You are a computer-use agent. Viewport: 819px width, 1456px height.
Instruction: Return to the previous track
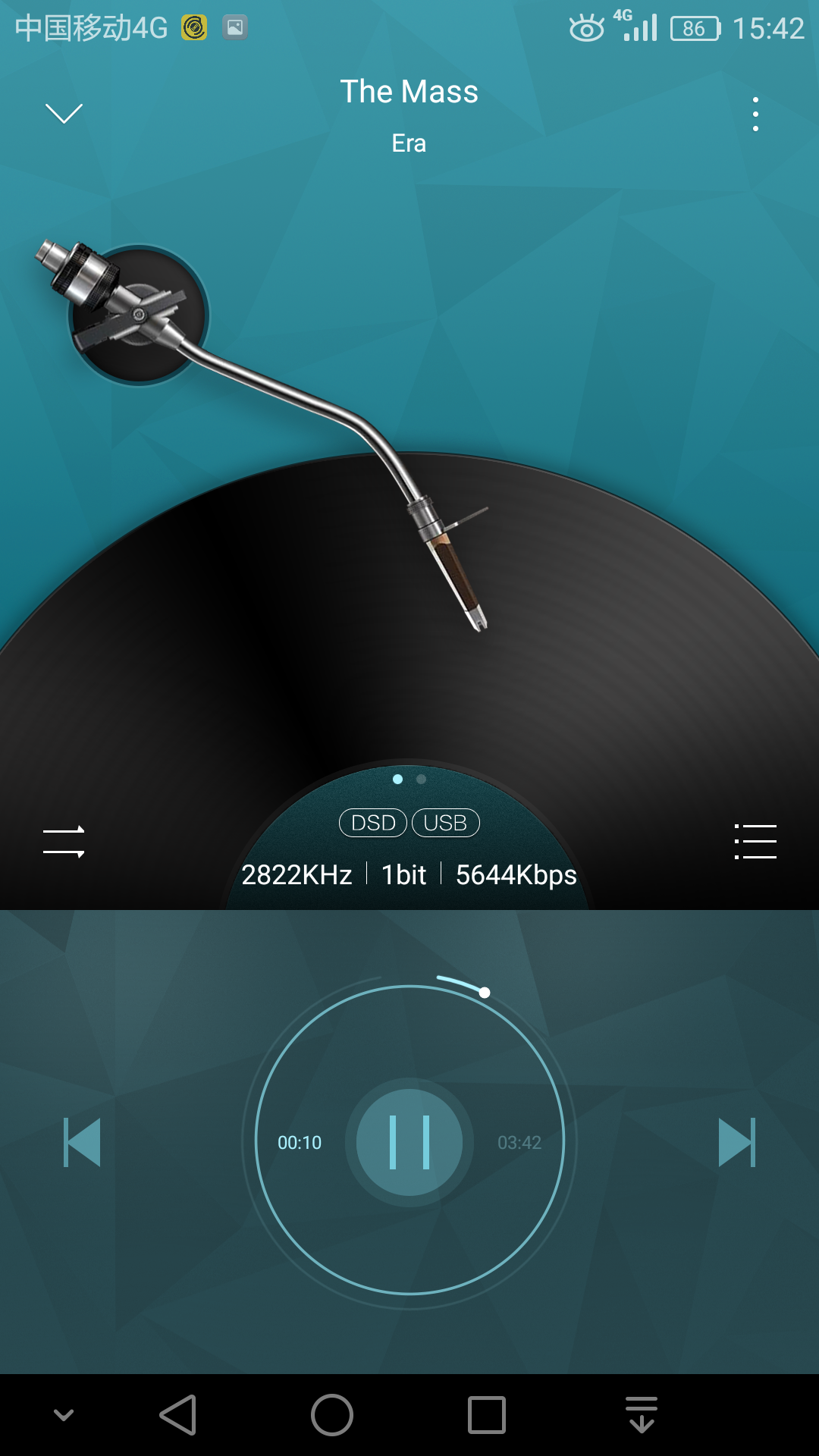[80, 1143]
